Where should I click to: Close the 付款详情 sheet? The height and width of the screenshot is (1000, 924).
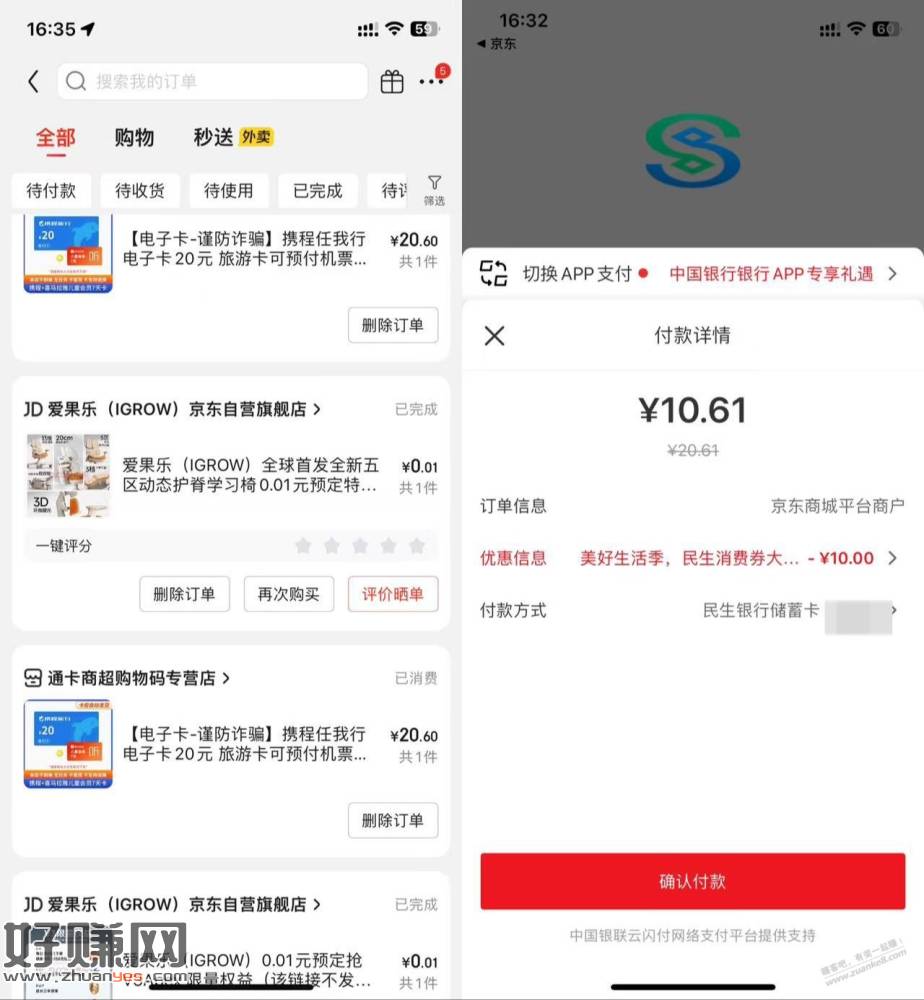click(x=494, y=336)
